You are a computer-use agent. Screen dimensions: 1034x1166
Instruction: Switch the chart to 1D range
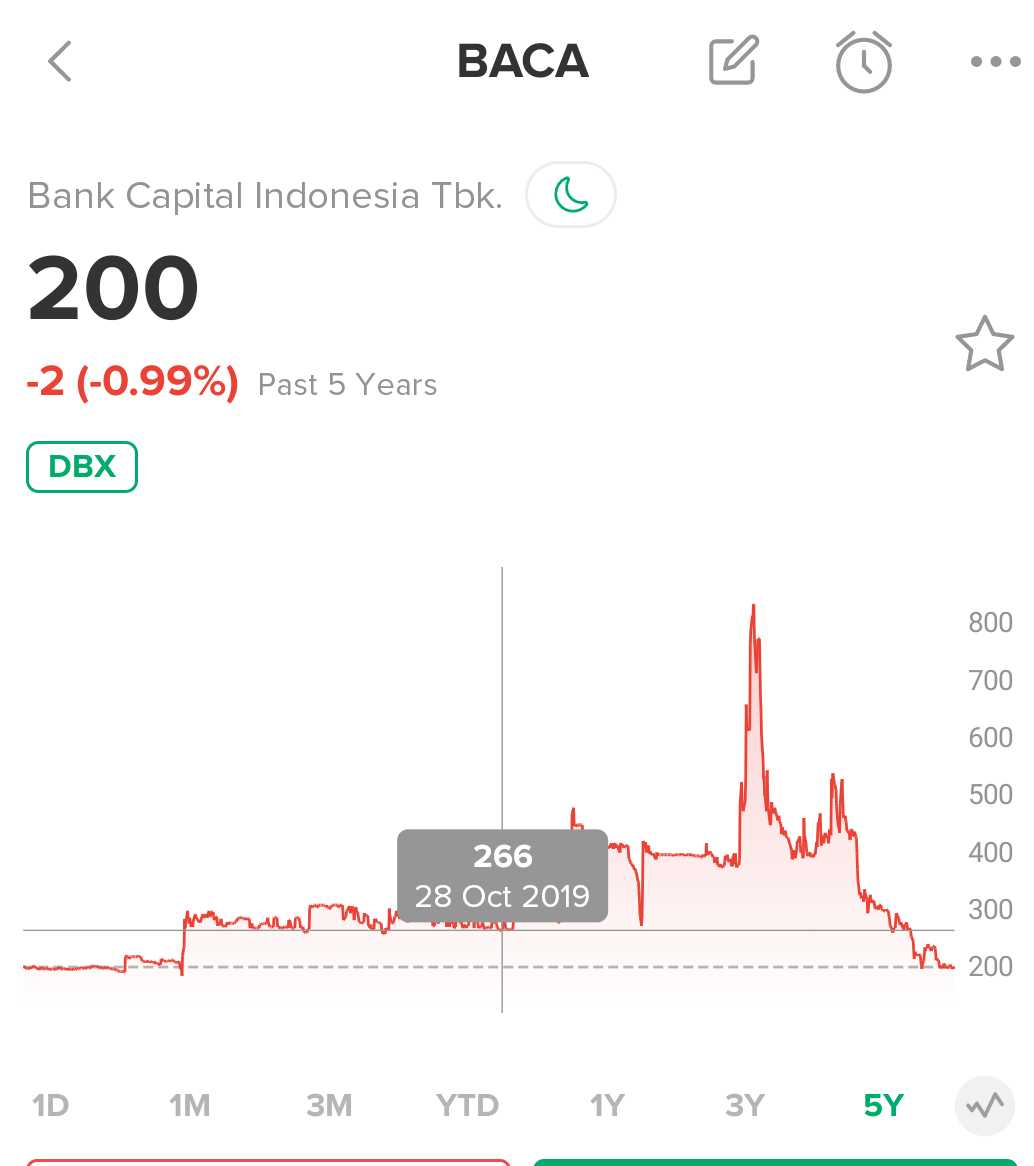pos(50,1105)
